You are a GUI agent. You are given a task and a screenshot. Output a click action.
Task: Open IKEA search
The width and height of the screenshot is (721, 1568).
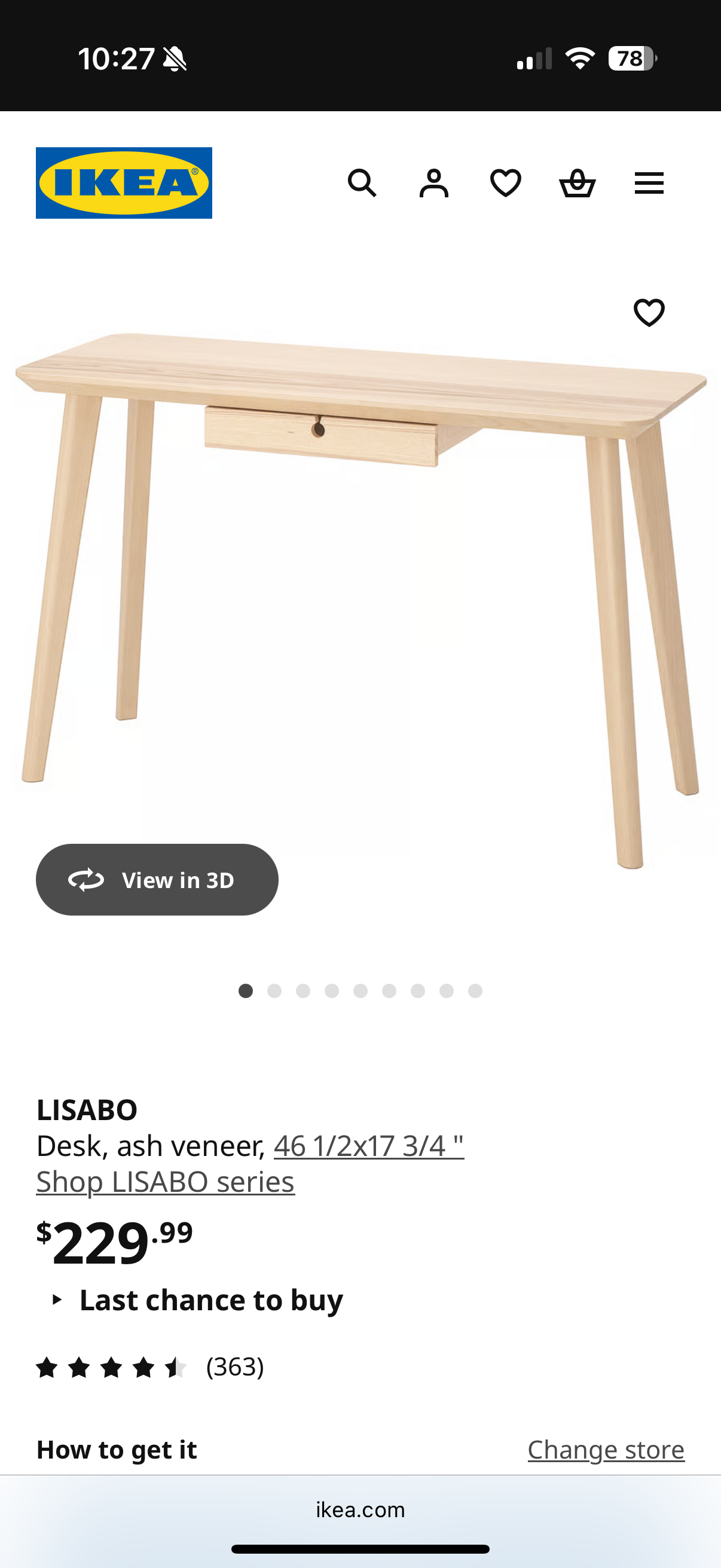(x=362, y=183)
